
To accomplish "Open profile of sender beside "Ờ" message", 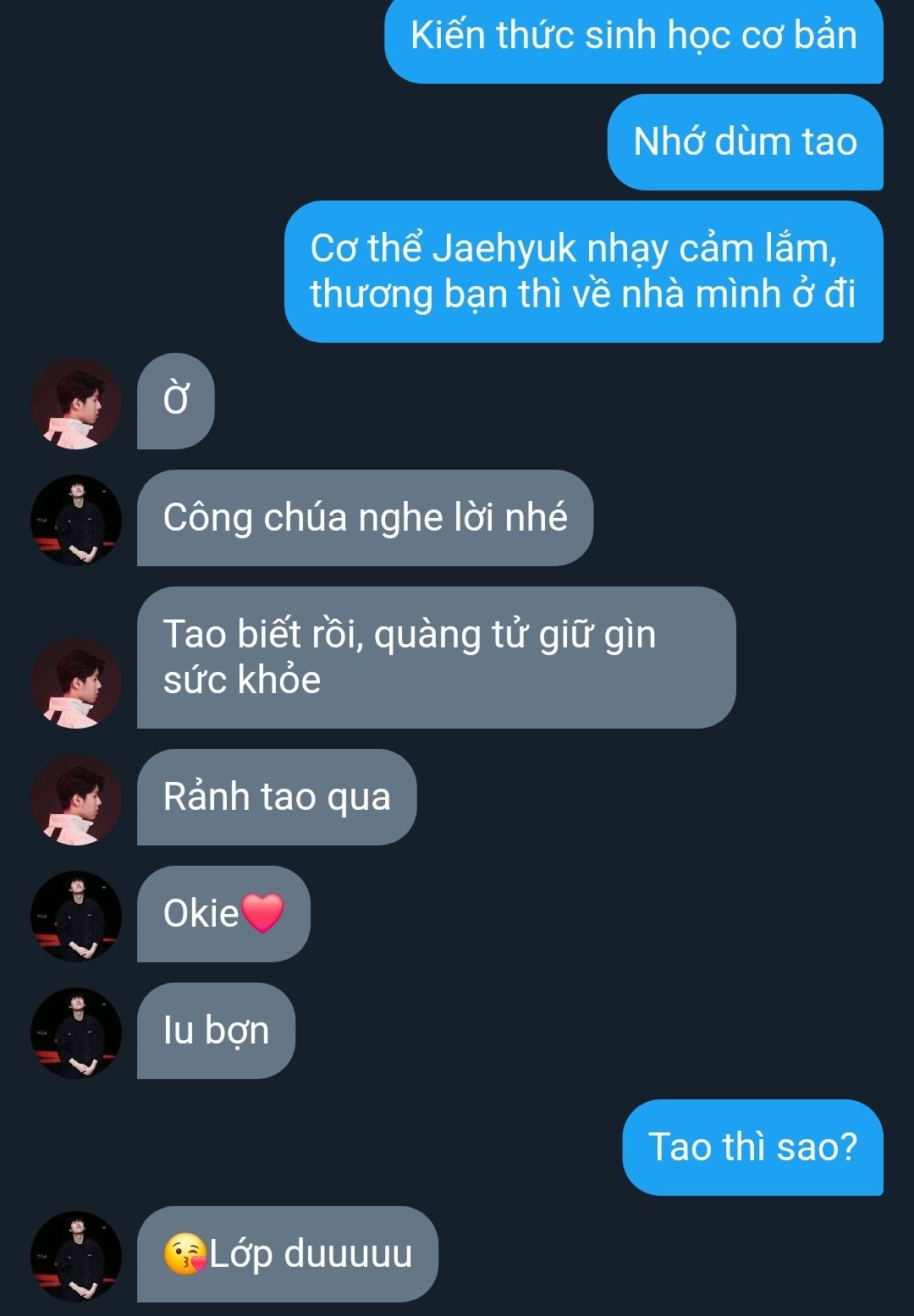I will (76, 404).
